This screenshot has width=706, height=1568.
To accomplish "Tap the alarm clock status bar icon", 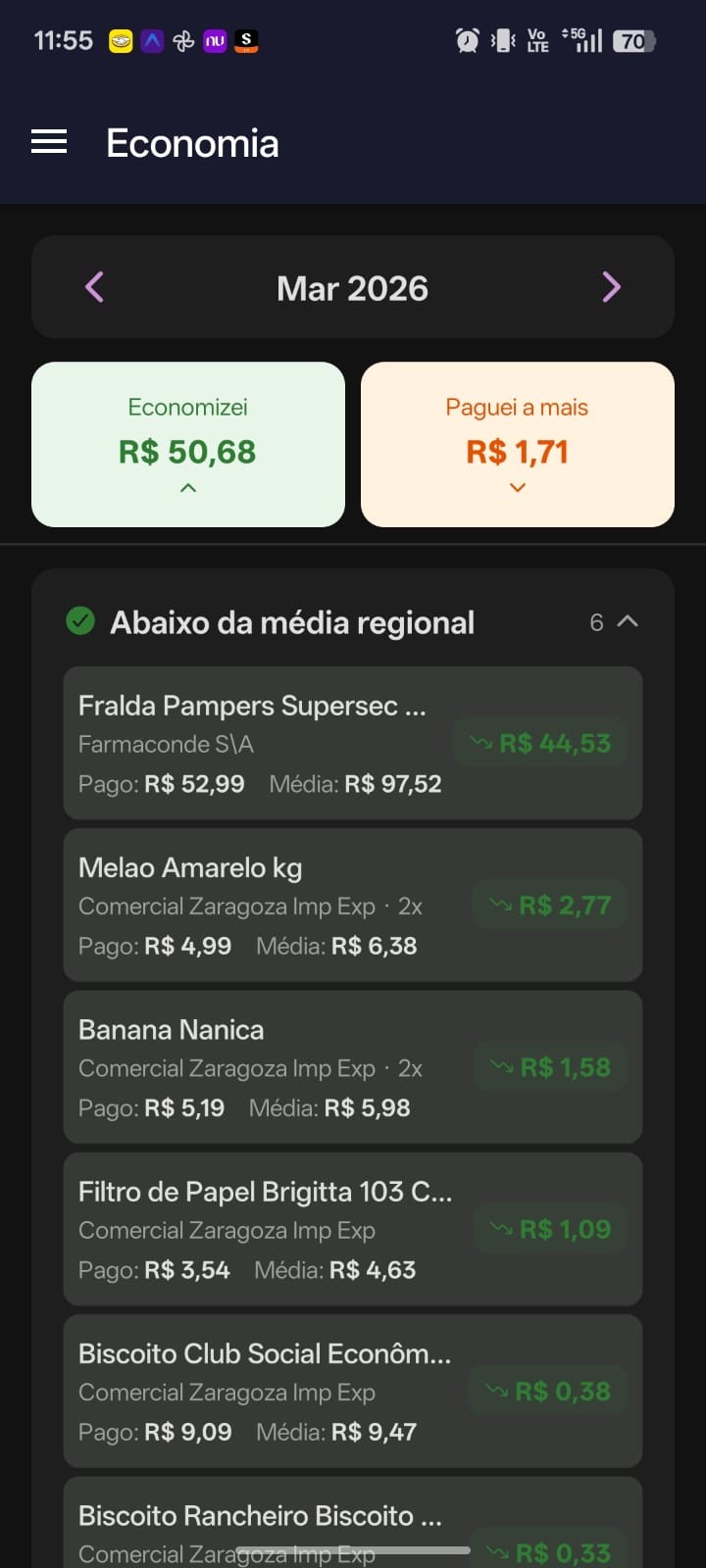I will click(x=467, y=41).
